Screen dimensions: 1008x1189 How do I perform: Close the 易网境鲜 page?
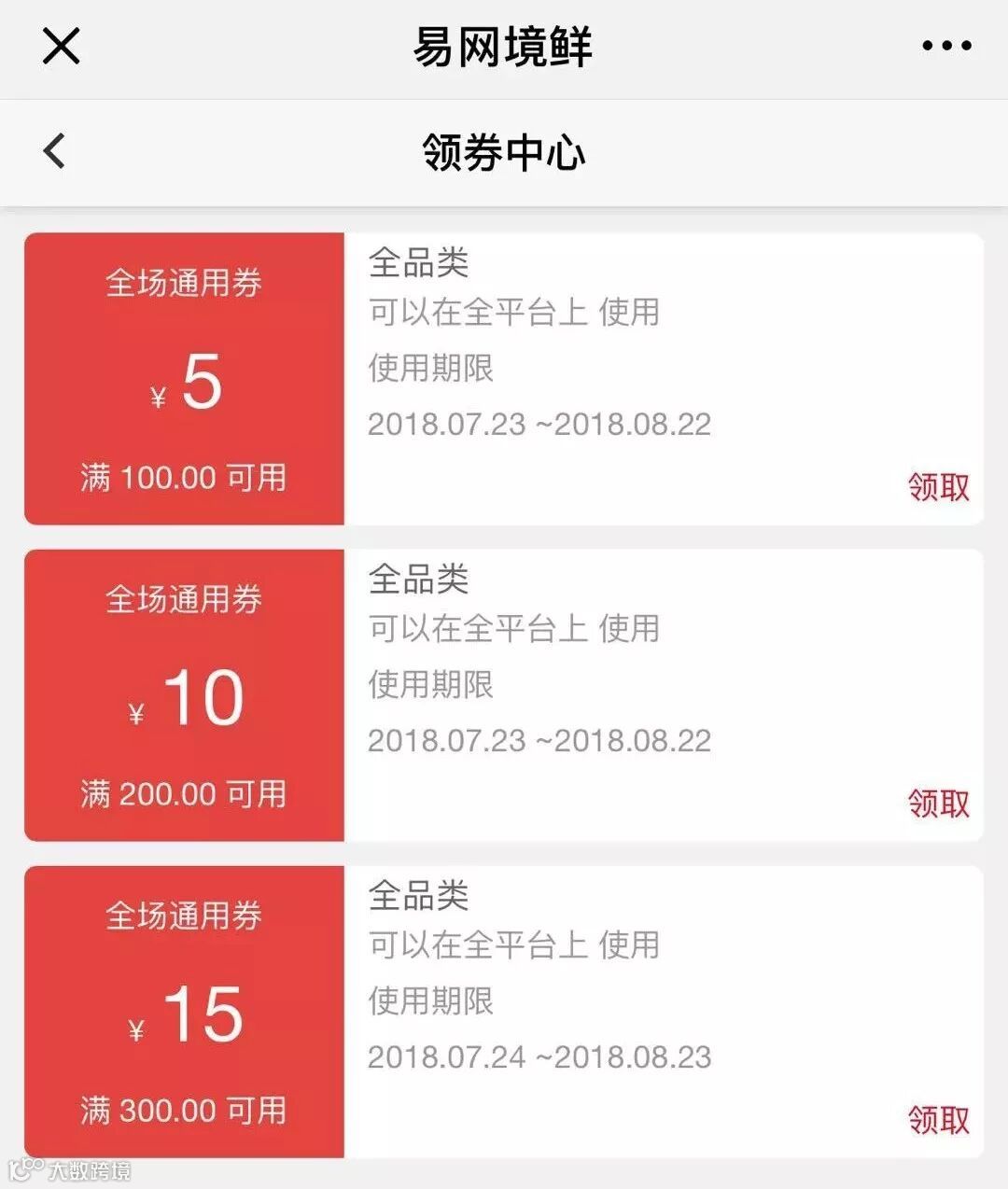(62, 46)
